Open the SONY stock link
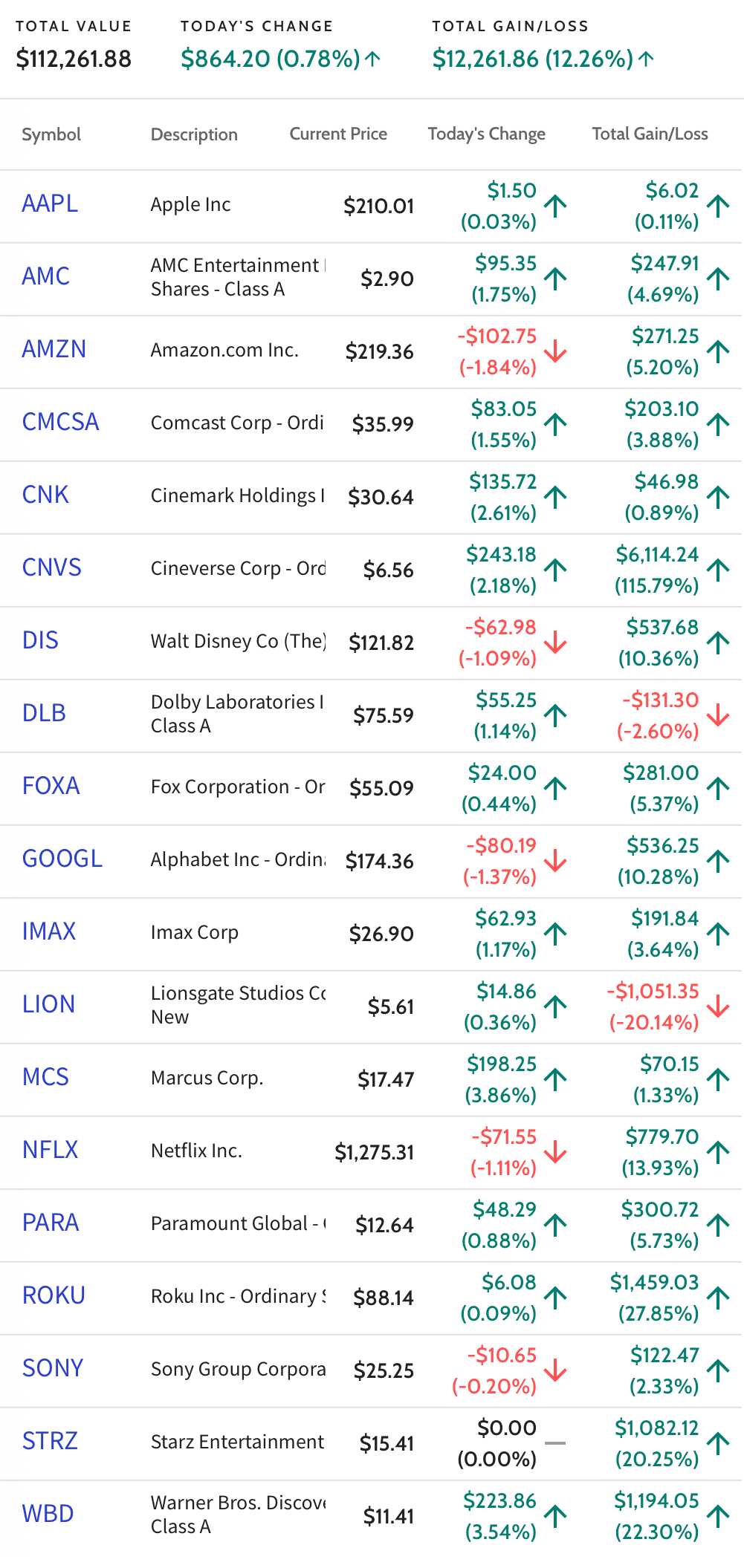Screen dimensions: 744x1568 coord(53,1368)
